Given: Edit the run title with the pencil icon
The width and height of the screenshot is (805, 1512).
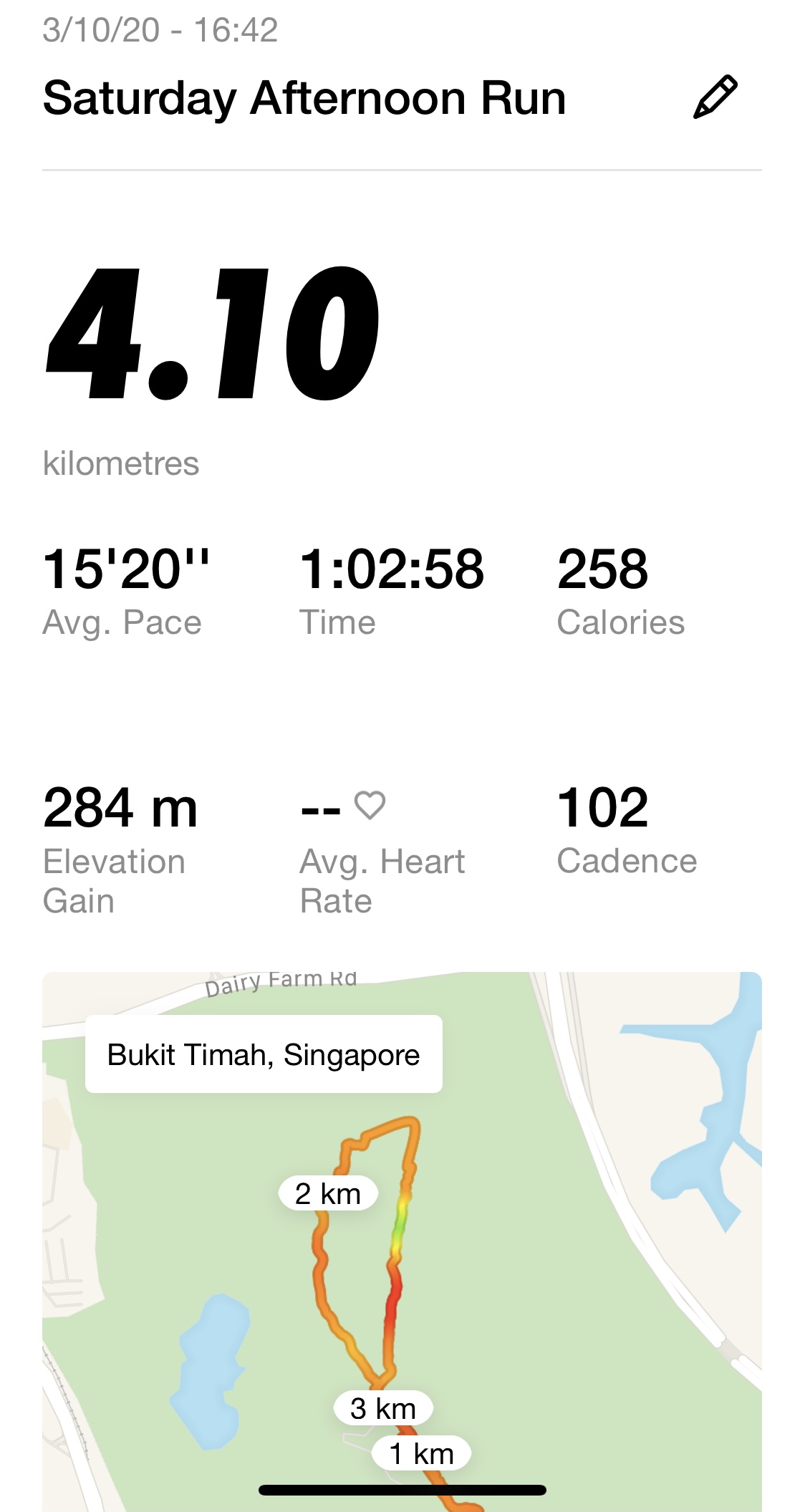Looking at the screenshot, I should click(715, 97).
